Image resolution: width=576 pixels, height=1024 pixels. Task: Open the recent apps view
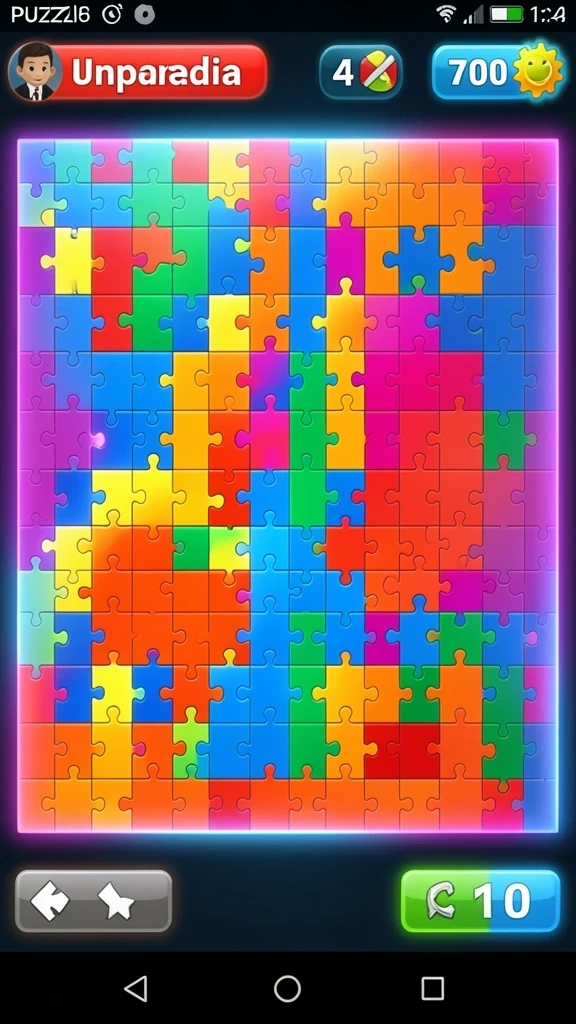pyautogui.click(x=432, y=989)
